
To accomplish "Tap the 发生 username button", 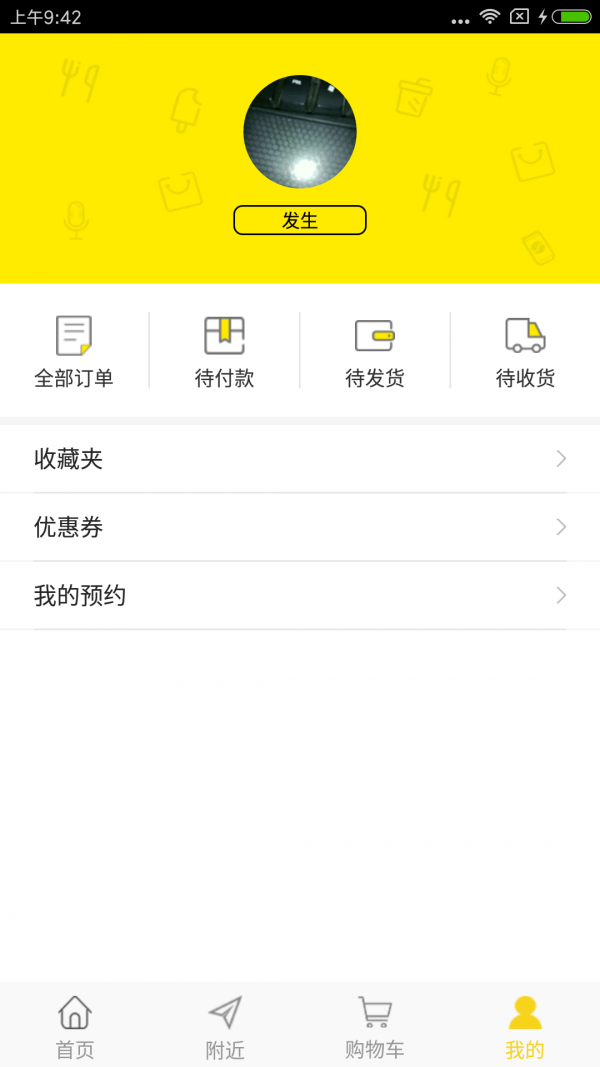I will [x=300, y=220].
